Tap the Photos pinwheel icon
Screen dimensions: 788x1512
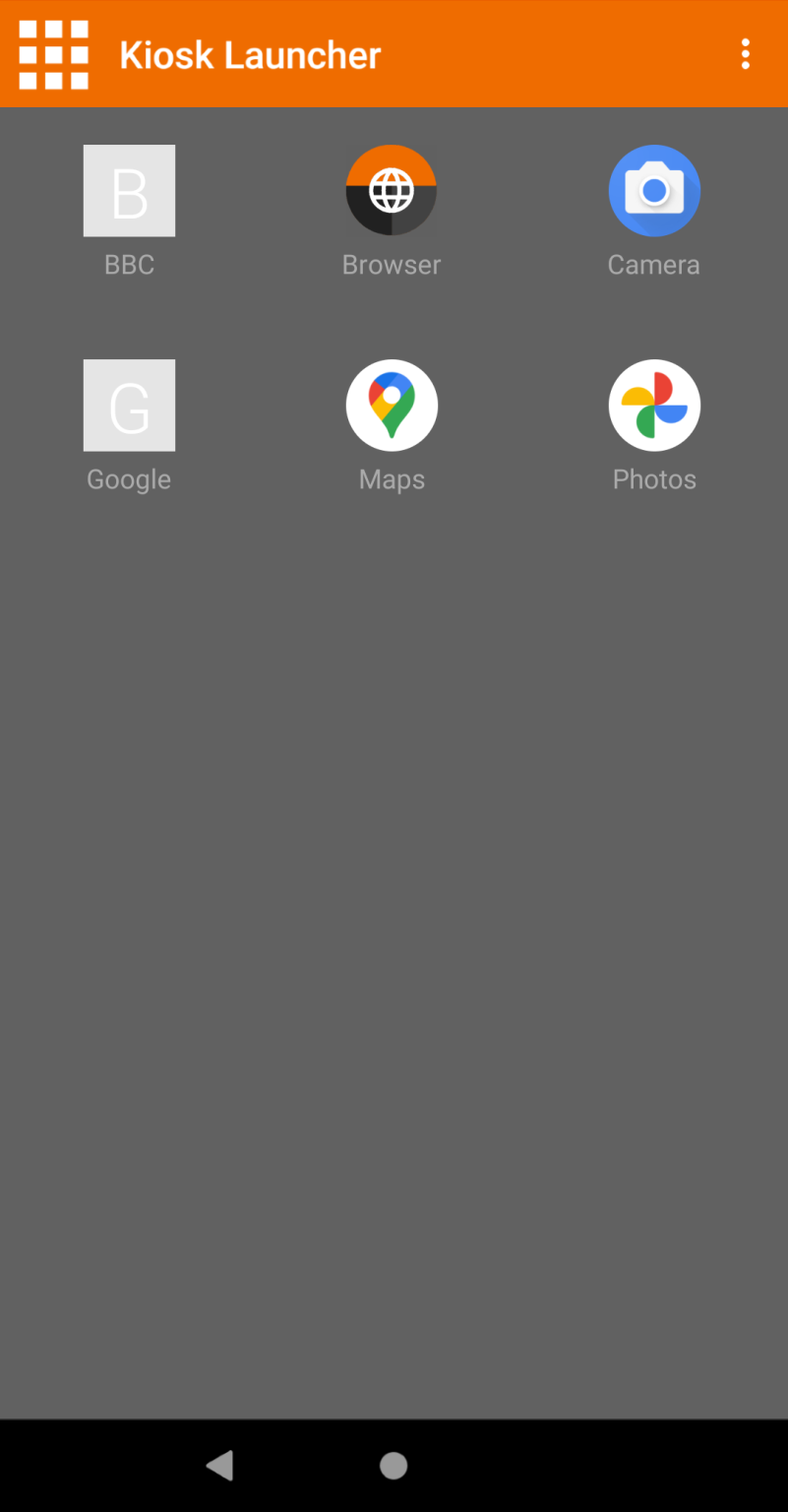[654, 405]
